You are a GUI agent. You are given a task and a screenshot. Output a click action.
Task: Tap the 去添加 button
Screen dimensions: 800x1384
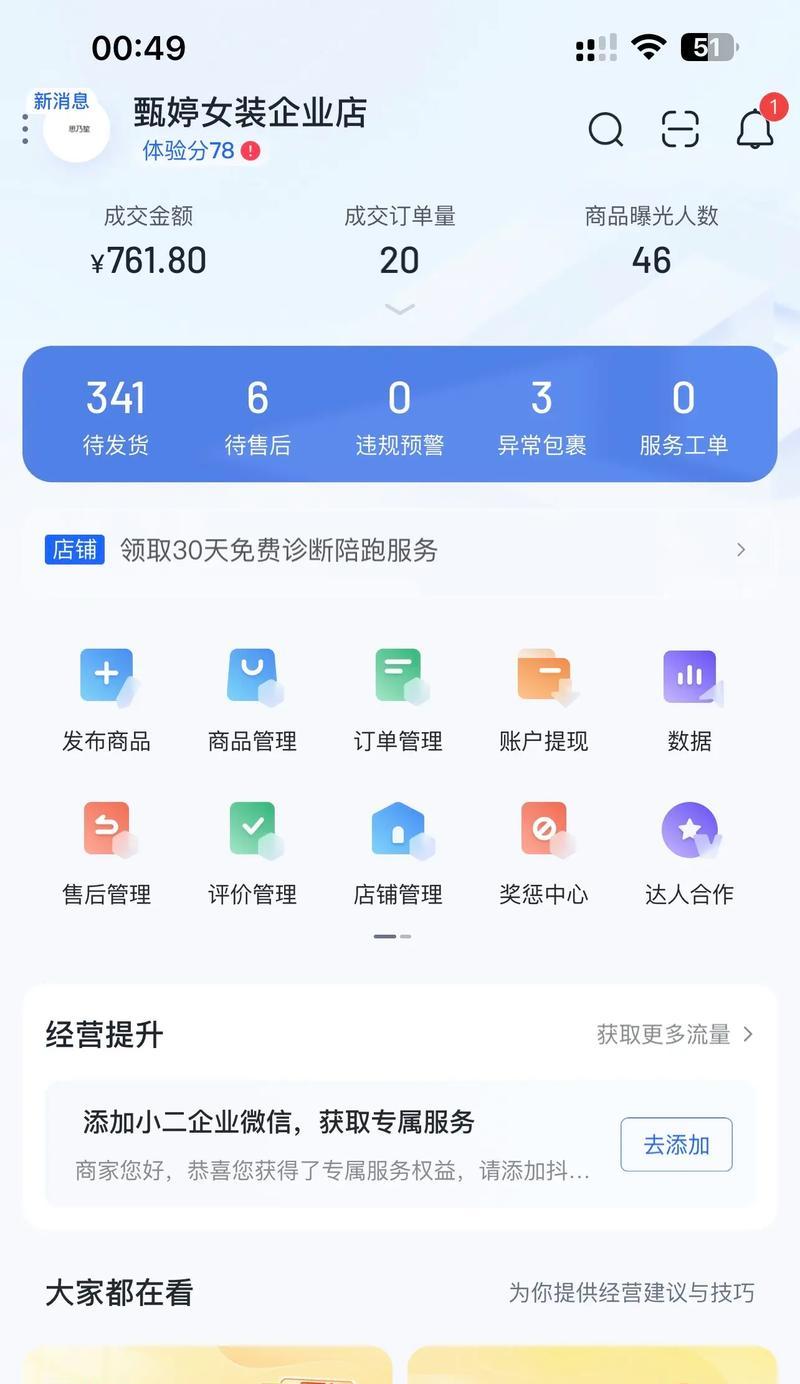coord(676,1145)
